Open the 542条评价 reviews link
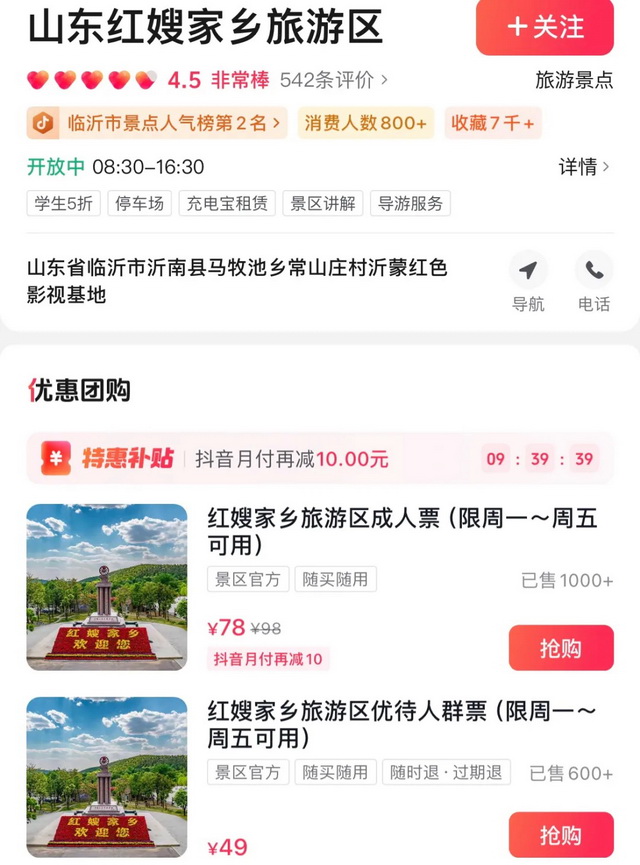The height and width of the screenshot is (865, 640). (334, 80)
